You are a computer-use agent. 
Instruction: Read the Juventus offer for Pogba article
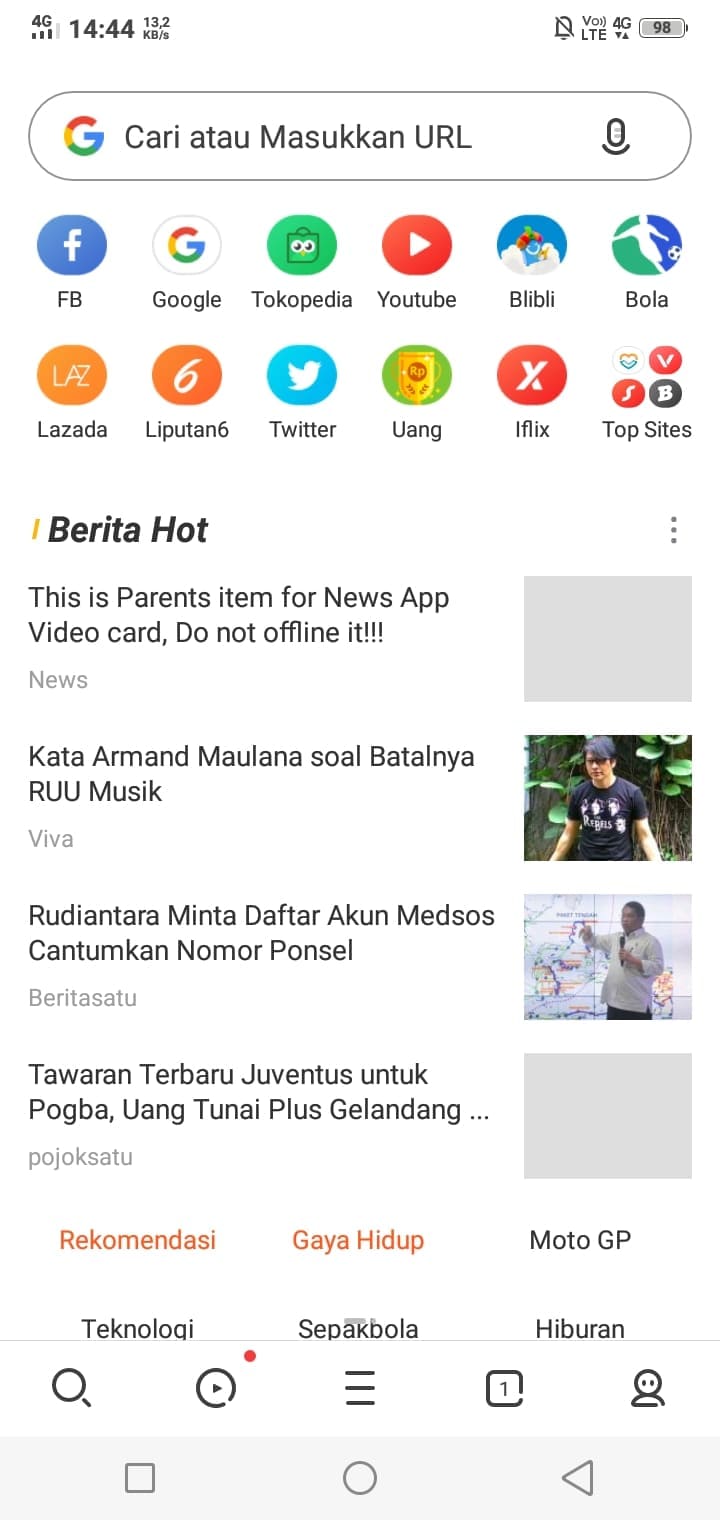[260, 1092]
